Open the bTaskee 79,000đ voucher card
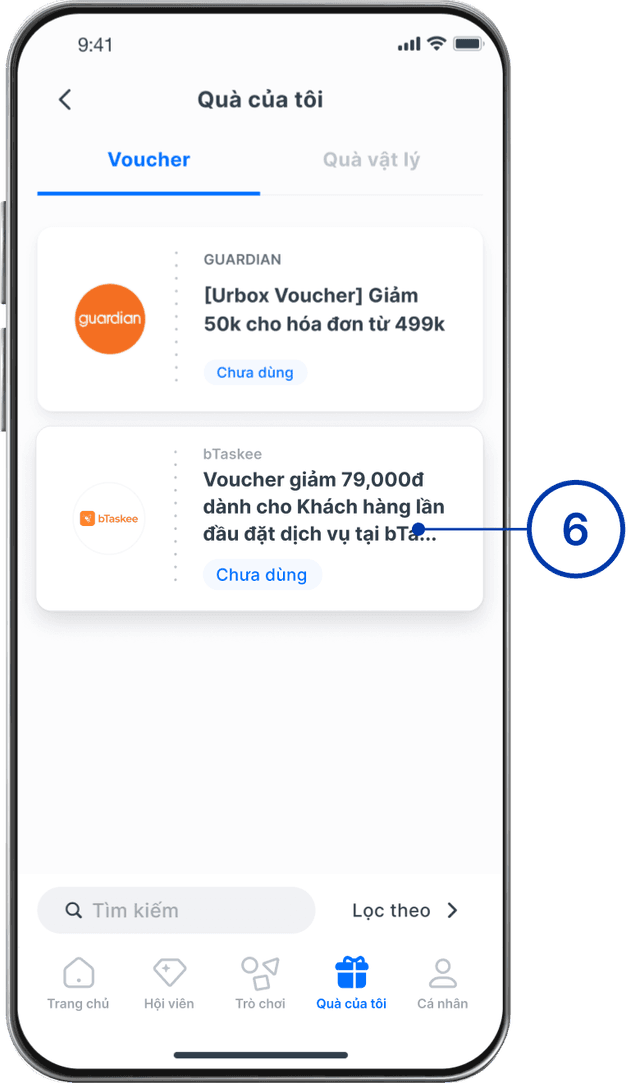This screenshot has width=640, height=1083. [x=260, y=518]
